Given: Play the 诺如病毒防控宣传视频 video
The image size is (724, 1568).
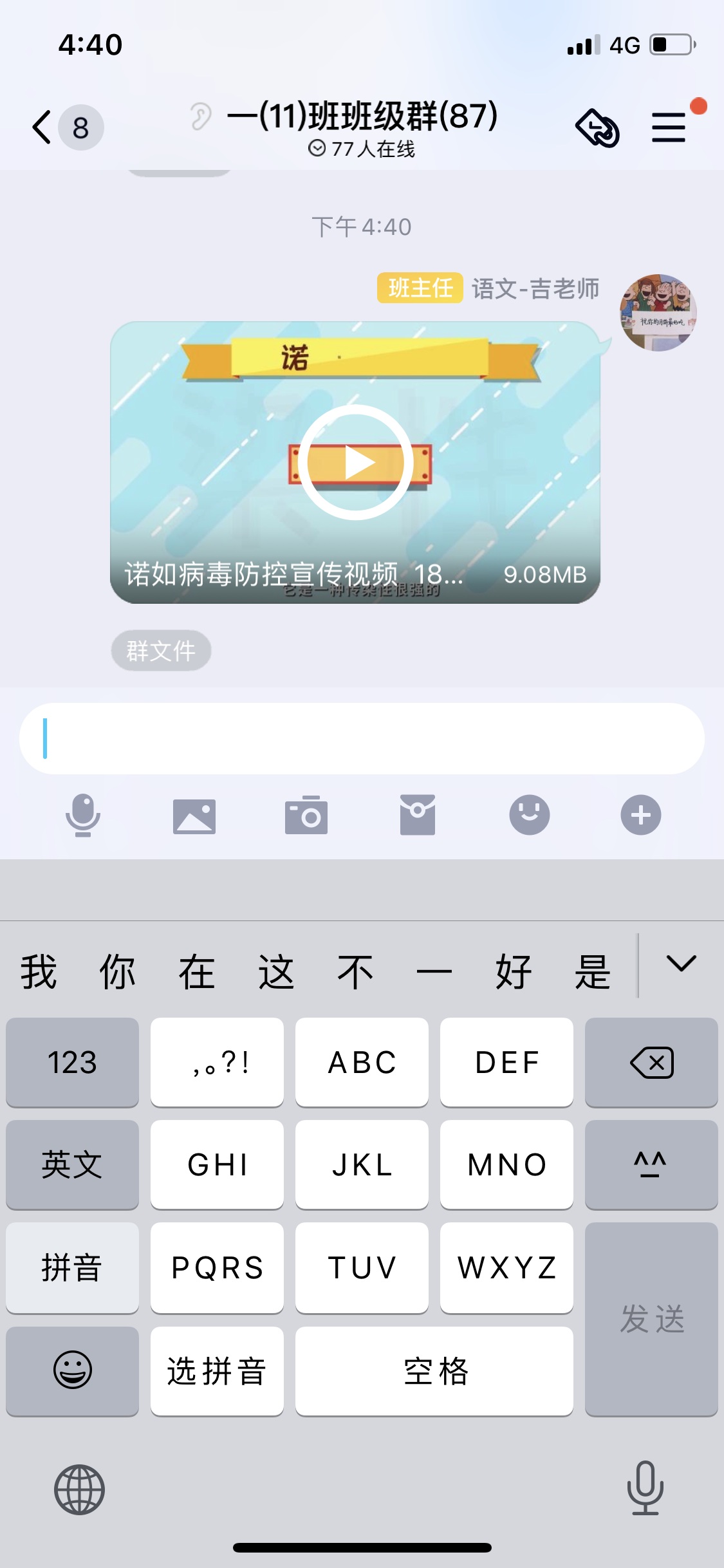Looking at the screenshot, I should [x=355, y=462].
